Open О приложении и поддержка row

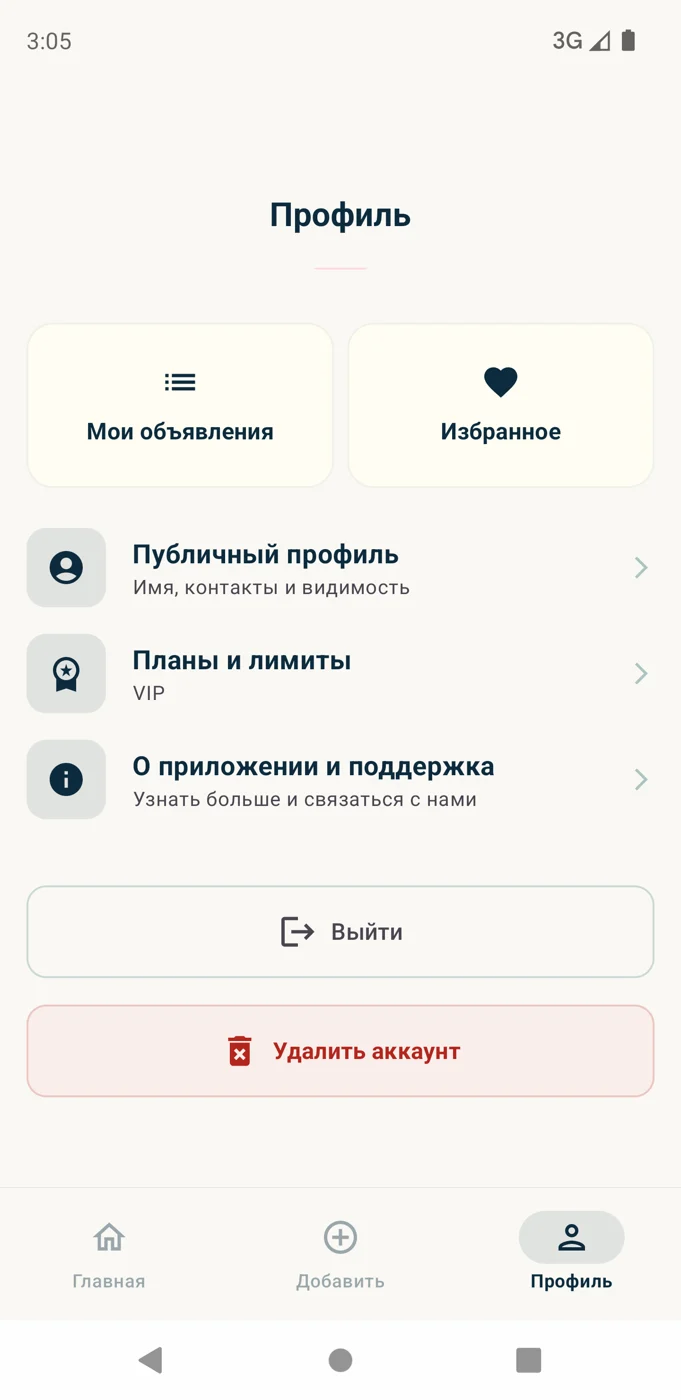pos(340,780)
